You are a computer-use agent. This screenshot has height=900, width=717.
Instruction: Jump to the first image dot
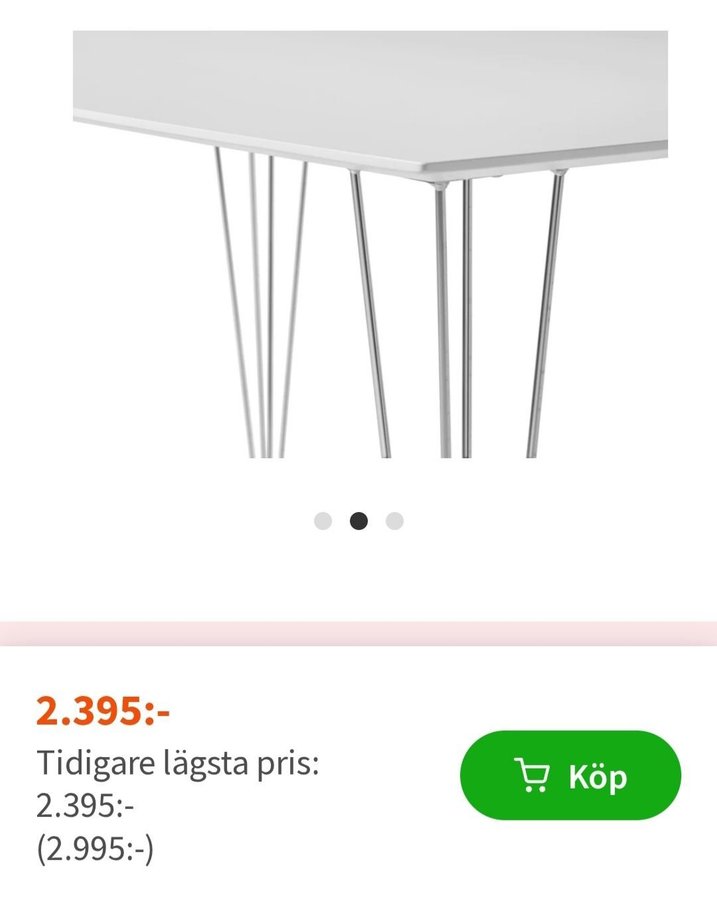(323, 521)
